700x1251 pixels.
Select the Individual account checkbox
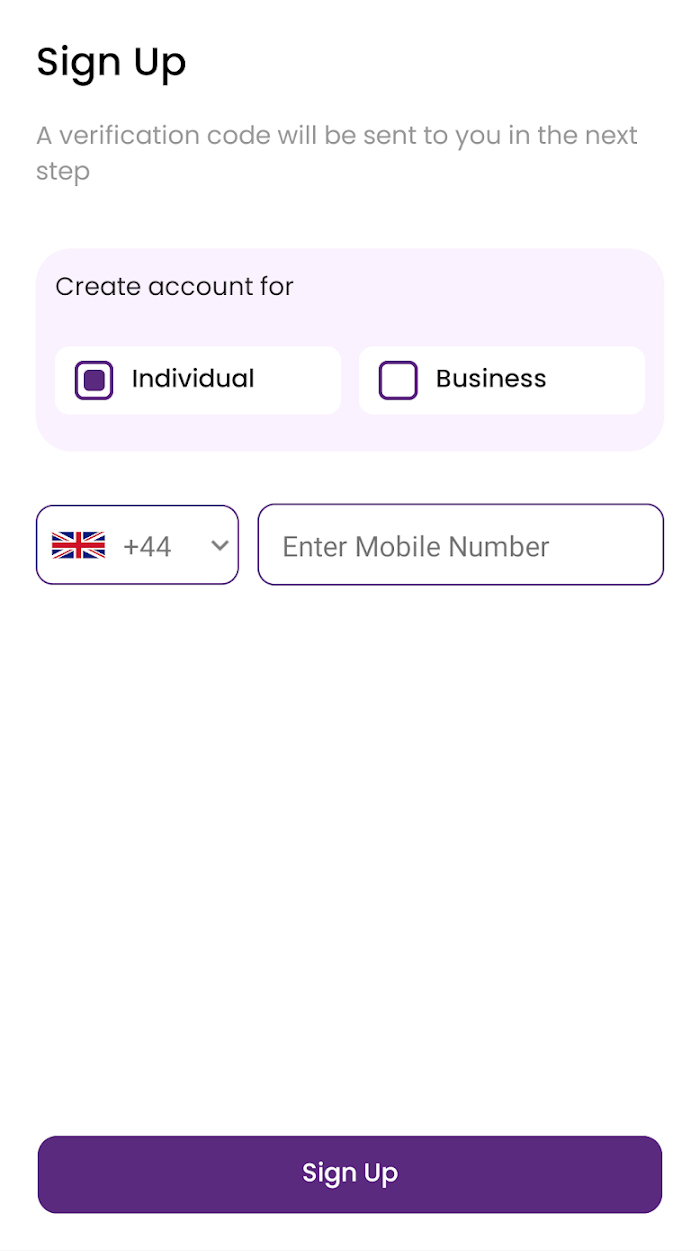94,380
